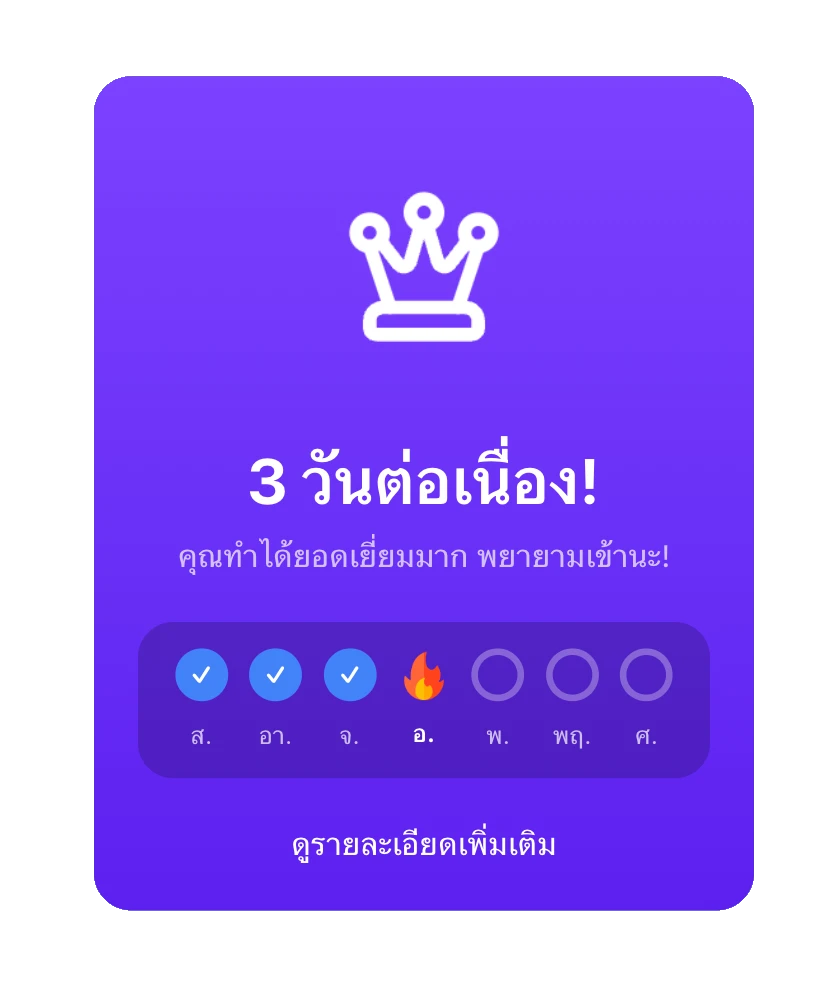
Task: Tap the ดูรายละเอียดเพิ่มเติม link
Action: pyautogui.click(x=423, y=845)
